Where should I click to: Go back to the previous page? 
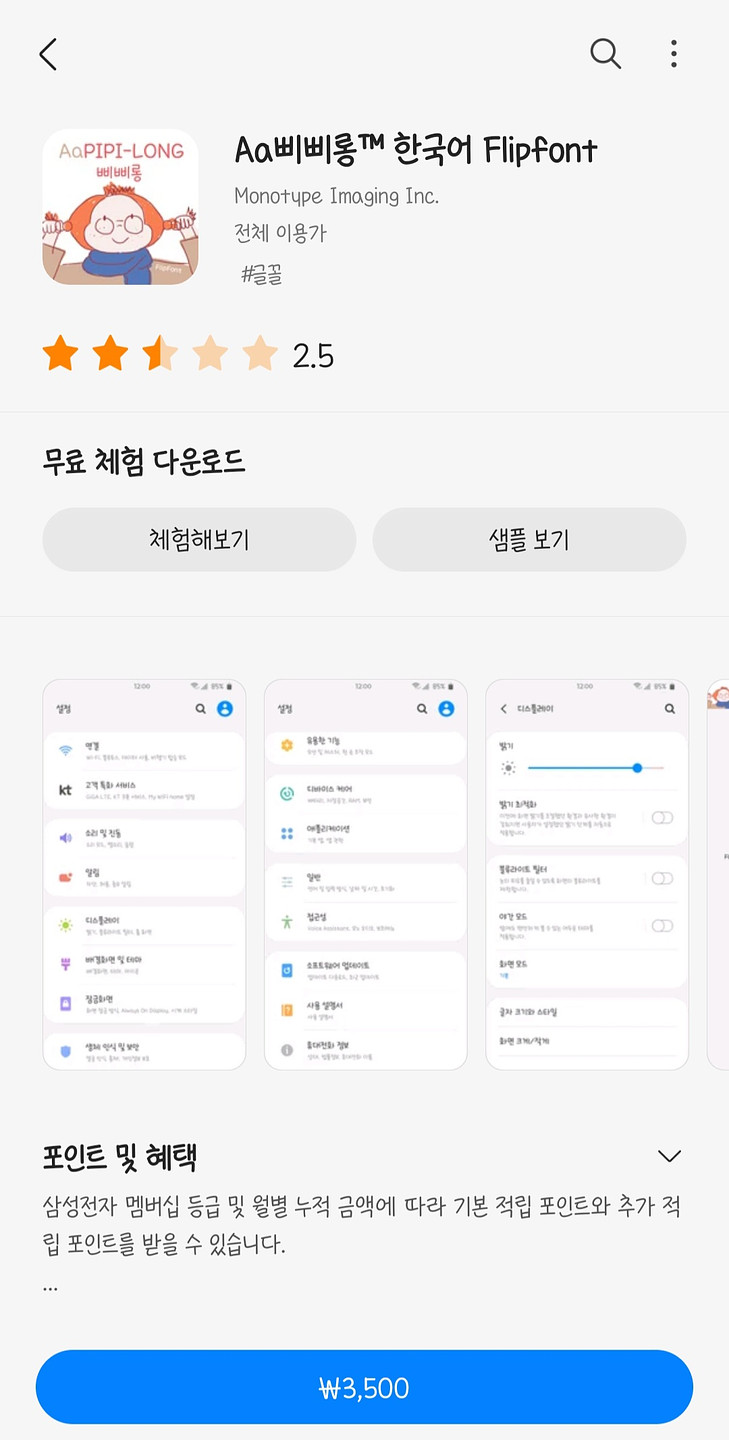[x=48, y=54]
